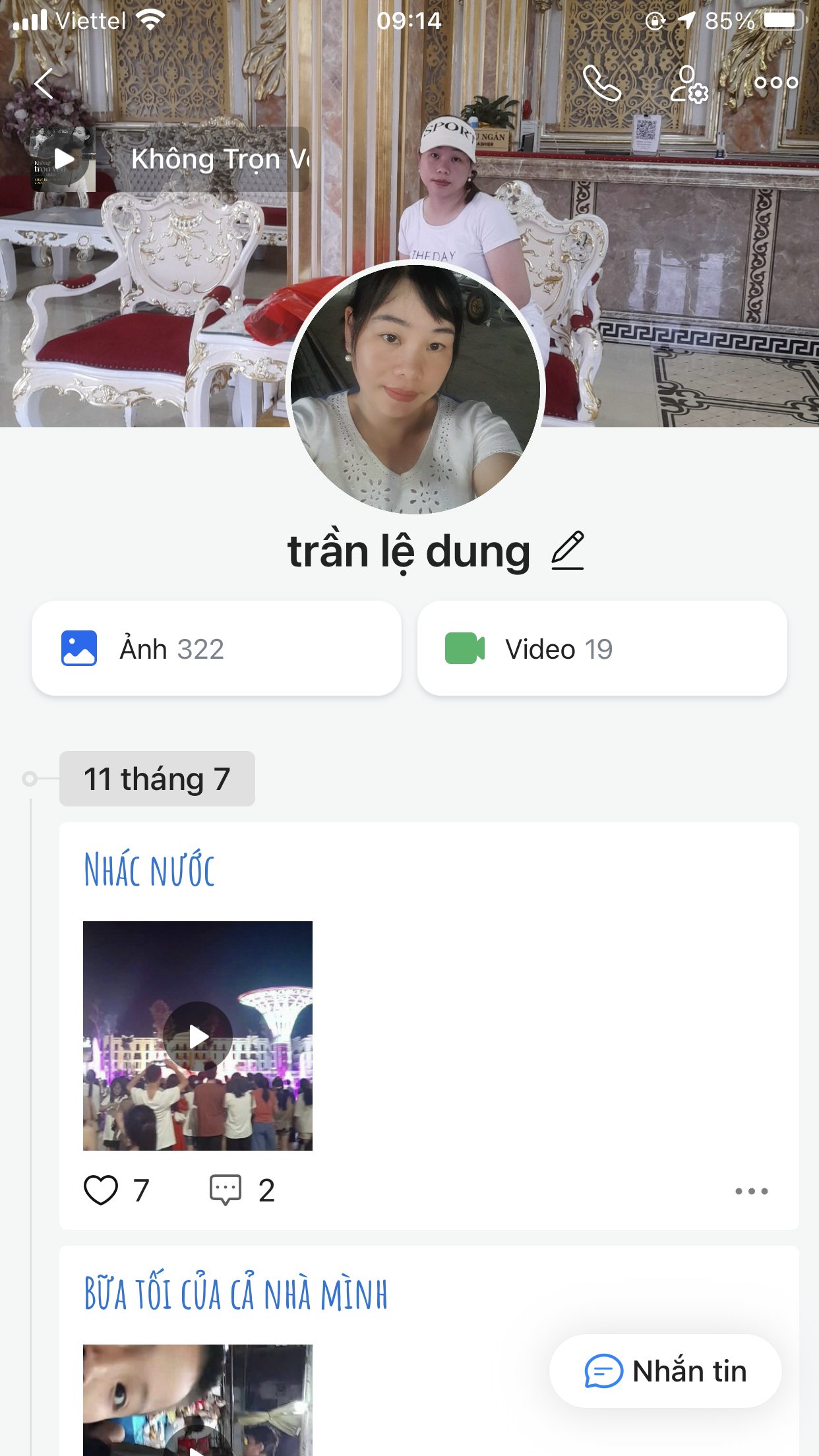Screen dimensions: 819x1456
Task: Open more options for Nhác nước post
Action: (751, 1191)
